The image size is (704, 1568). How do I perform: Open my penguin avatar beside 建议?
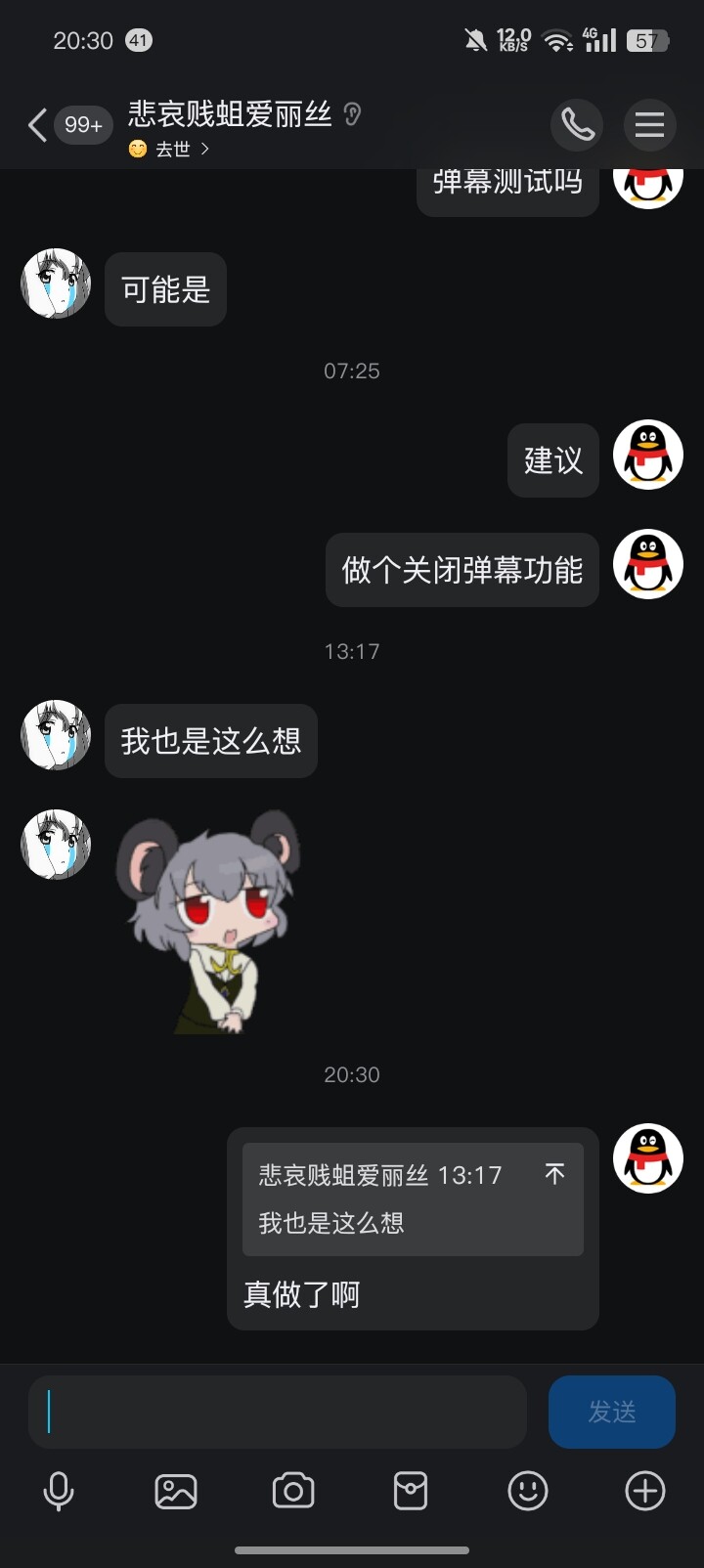[x=648, y=455]
